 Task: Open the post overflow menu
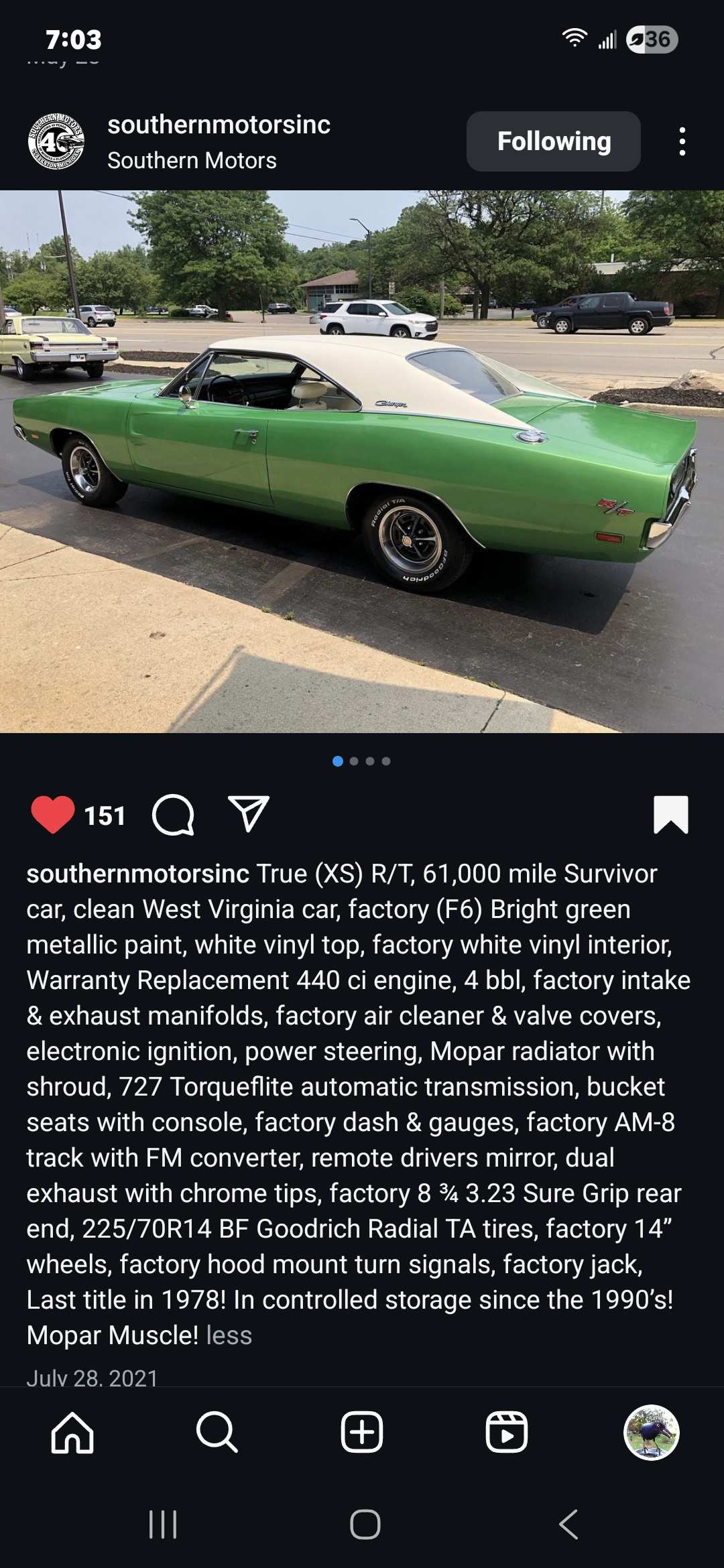tap(682, 141)
